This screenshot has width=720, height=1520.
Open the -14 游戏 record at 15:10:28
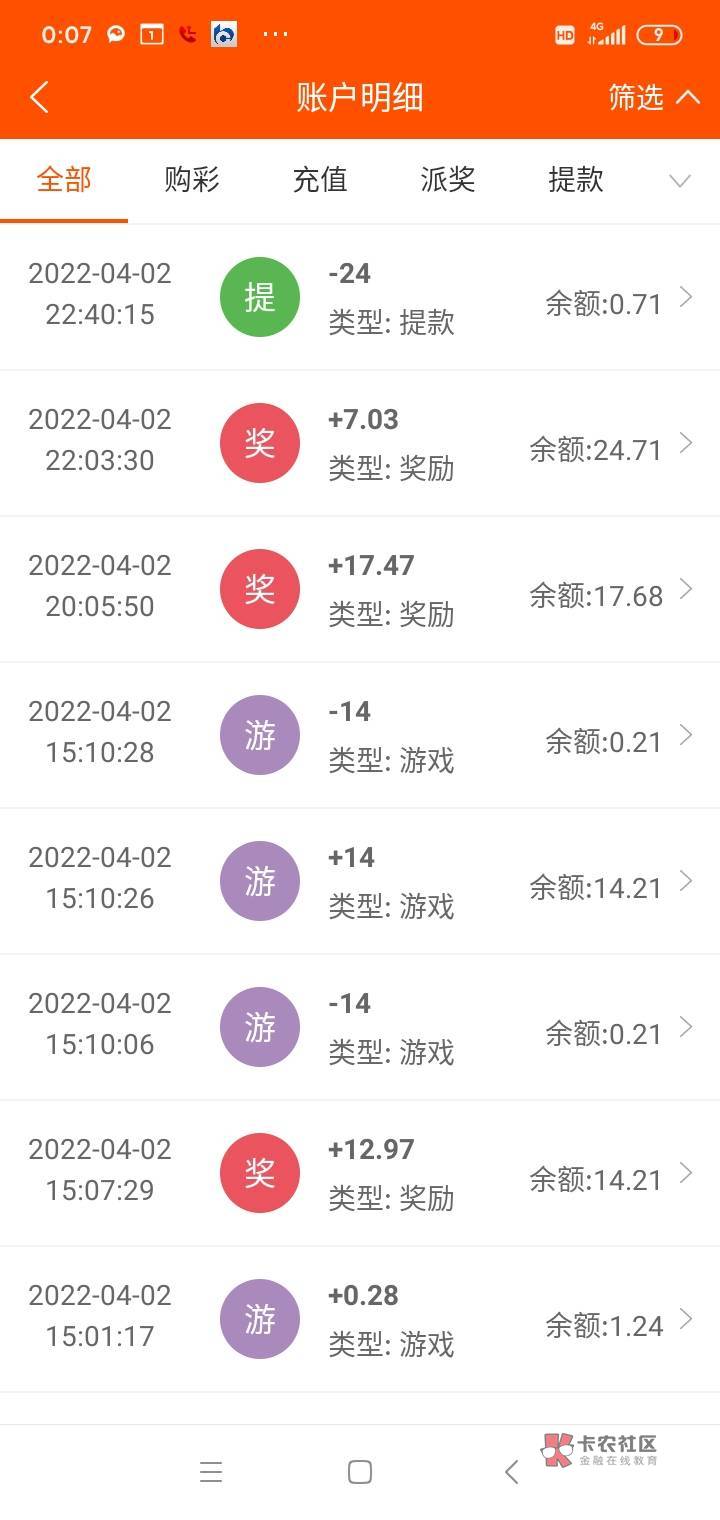click(x=360, y=735)
